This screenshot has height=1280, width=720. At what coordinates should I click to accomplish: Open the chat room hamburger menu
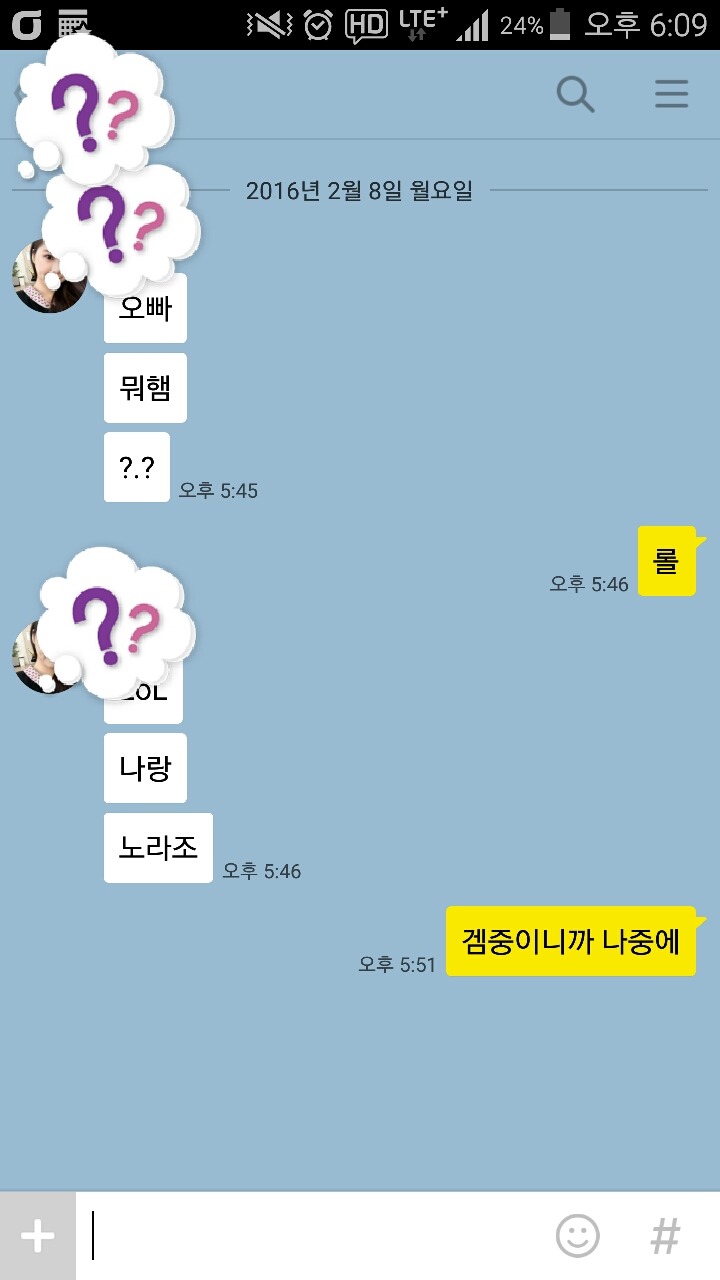point(671,95)
